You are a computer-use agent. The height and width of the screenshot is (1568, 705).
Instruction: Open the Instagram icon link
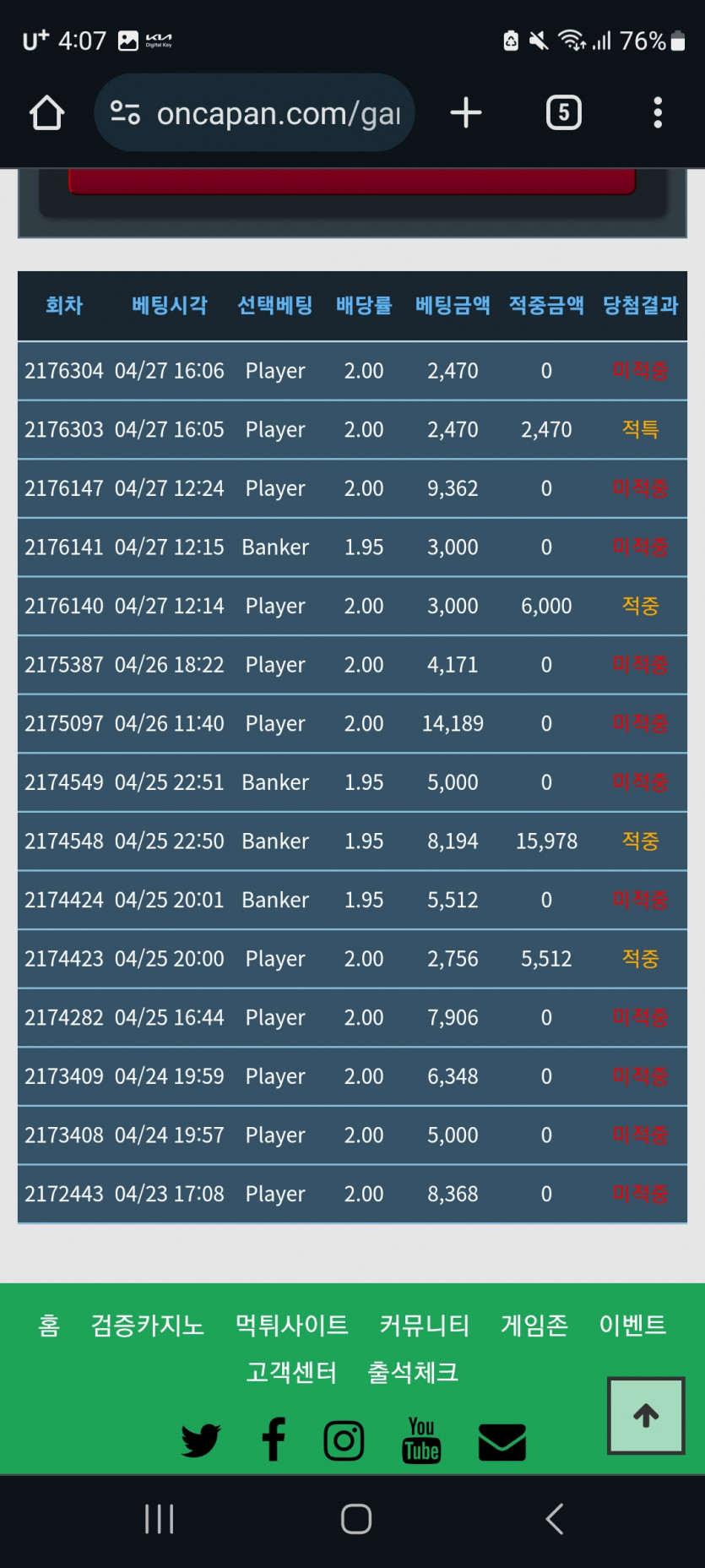click(344, 1440)
